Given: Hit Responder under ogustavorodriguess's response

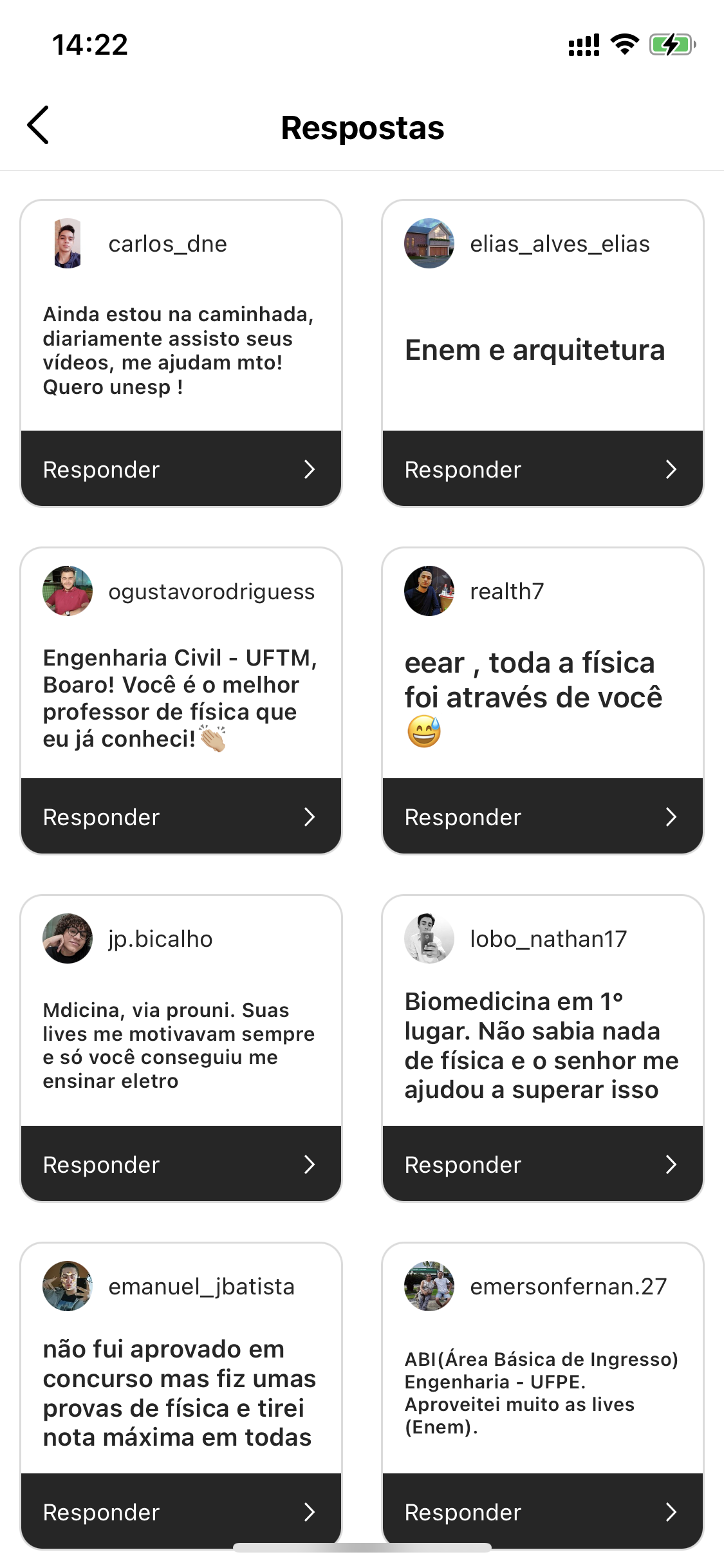Looking at the screenshot, I should click(181, 817).
